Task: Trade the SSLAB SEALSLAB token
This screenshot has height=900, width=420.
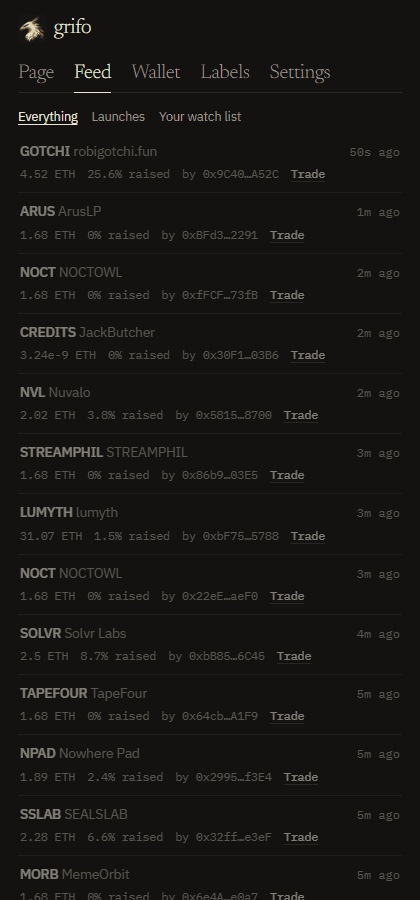Action: click(301, 837)
